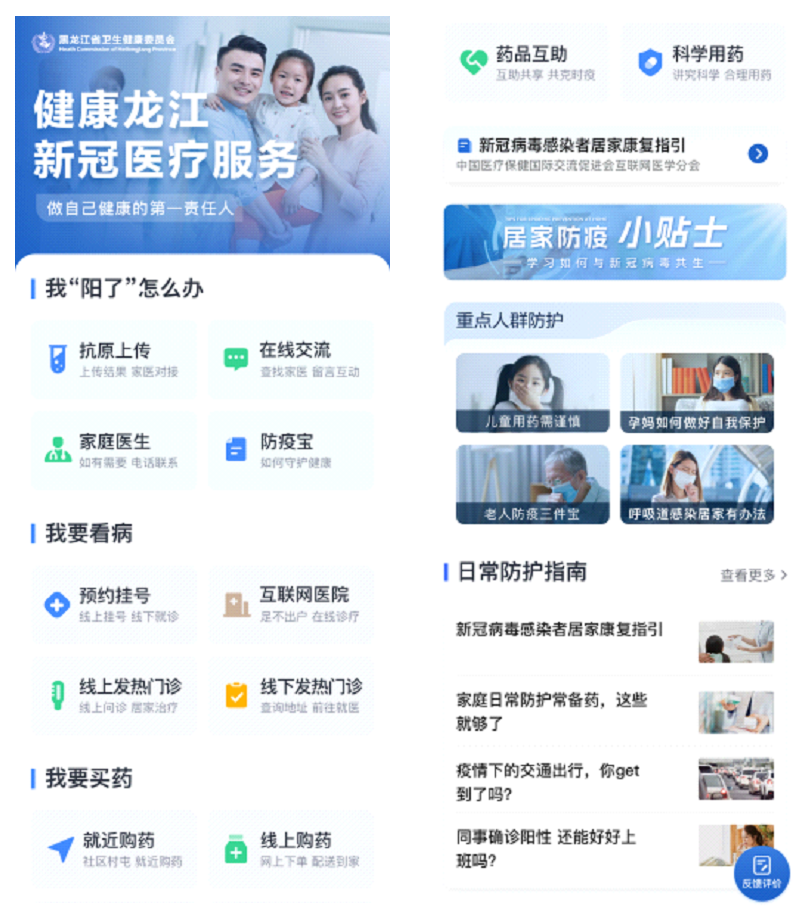Screen dimensions: 801x919
Task: Choose 线上发热门诊
Action: [x=113, y=696]
